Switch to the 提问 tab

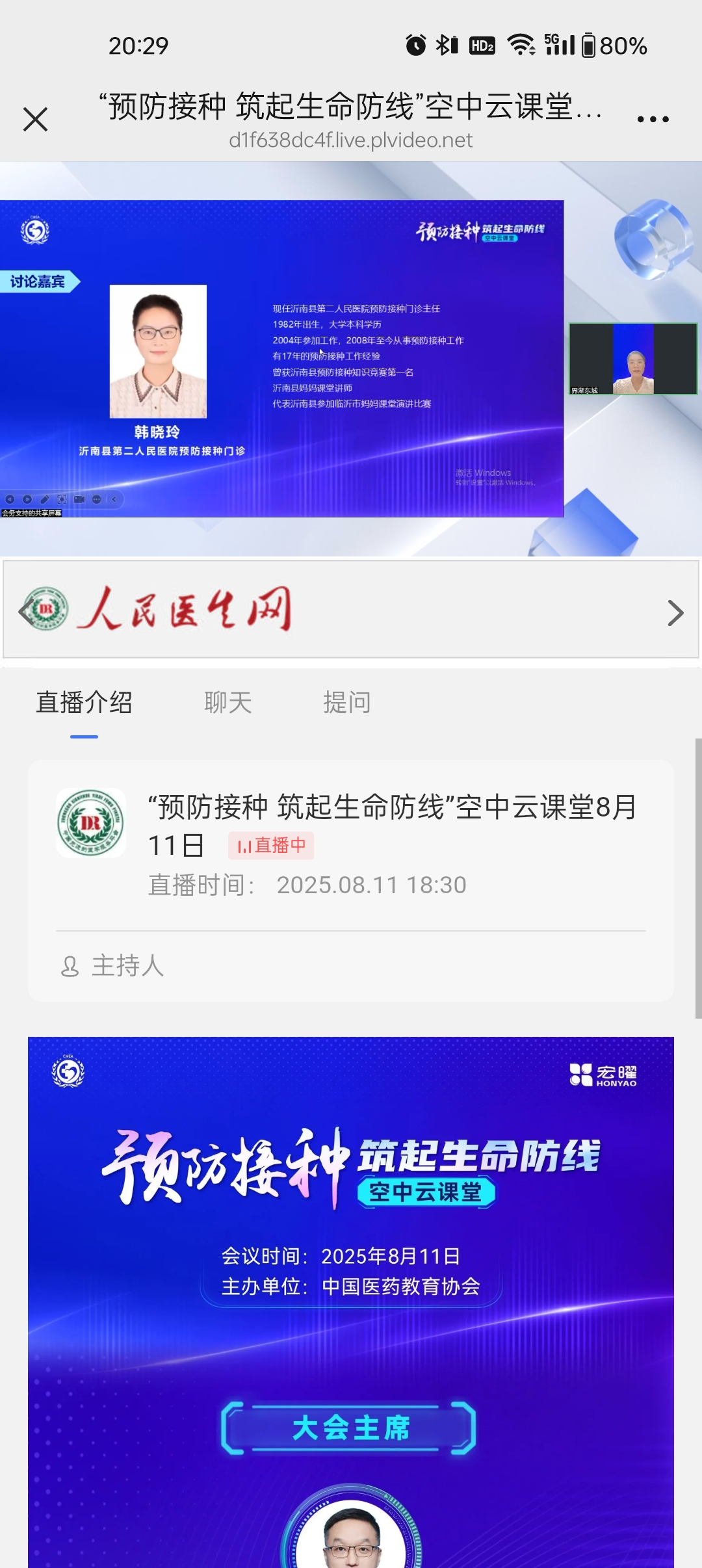pyautogui.click(x=346, y=703)
